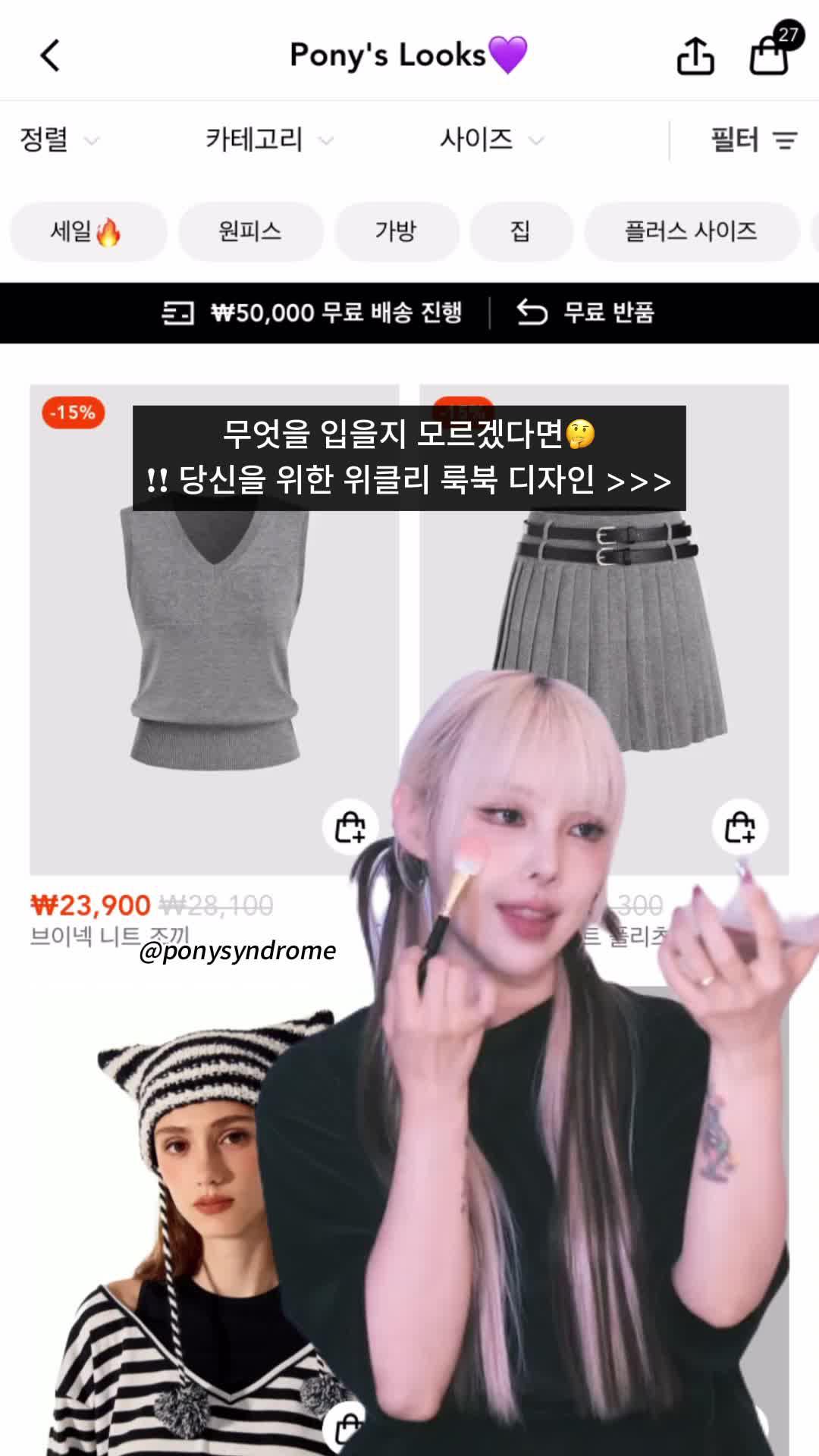The image size is (819, 1456).
Task: Toggle the 플러스 사이즈 filter chip
Action: pos(692,232)
